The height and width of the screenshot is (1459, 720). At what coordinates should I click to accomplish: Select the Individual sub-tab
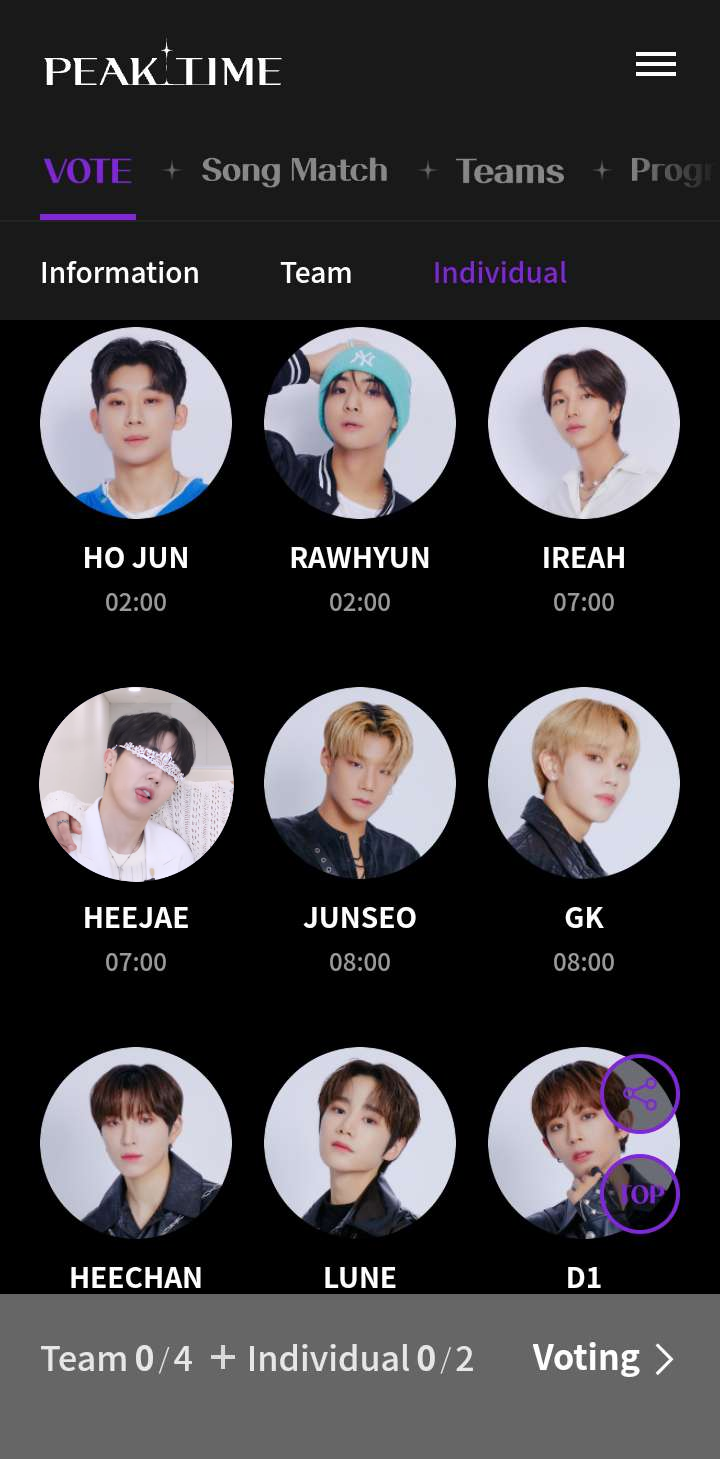(500, 273)
